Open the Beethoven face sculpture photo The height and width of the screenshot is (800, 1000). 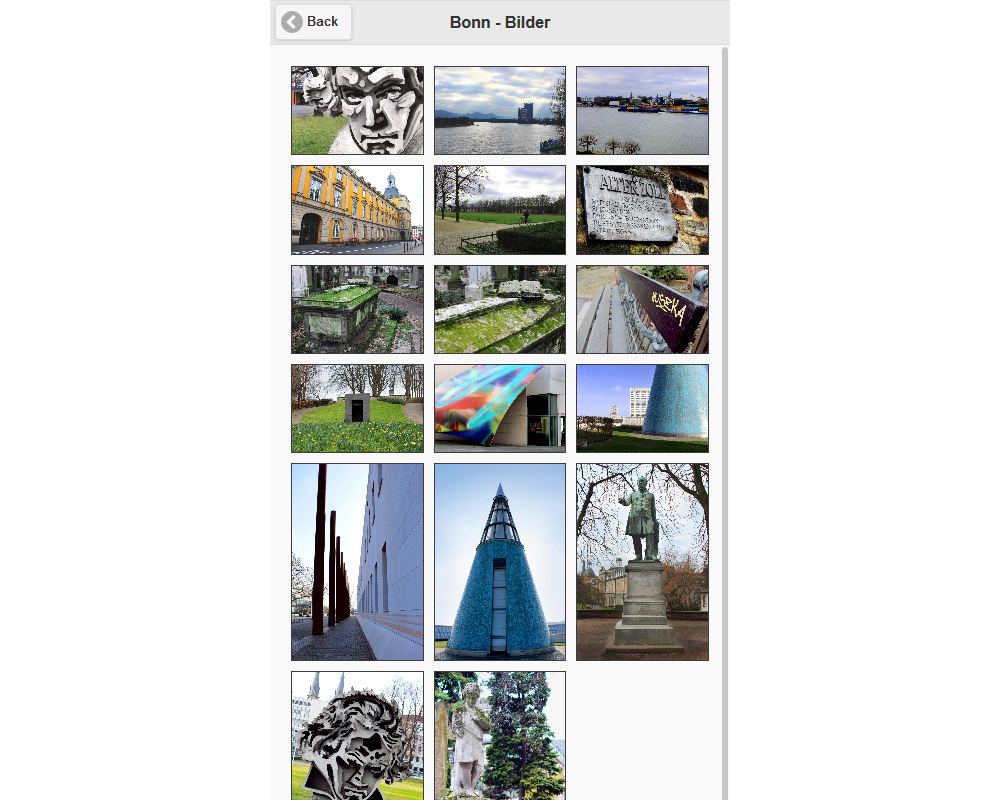pyautogui.click(x=357, y=110)
